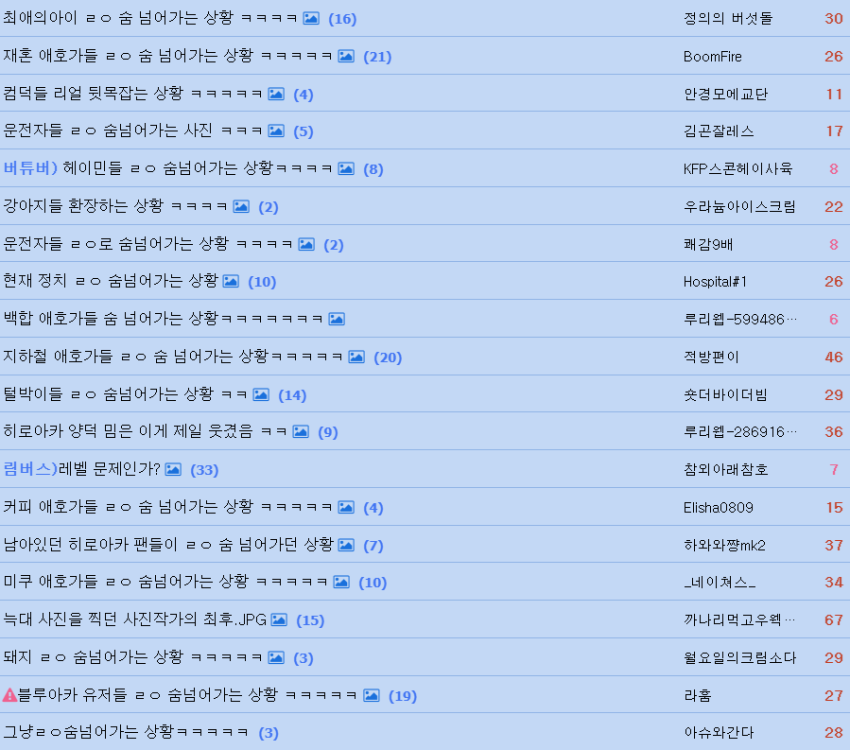Viewport: 850px width, 750px height.
Task: Open the 지하철 애호가들 post
Action: [172, 356]
